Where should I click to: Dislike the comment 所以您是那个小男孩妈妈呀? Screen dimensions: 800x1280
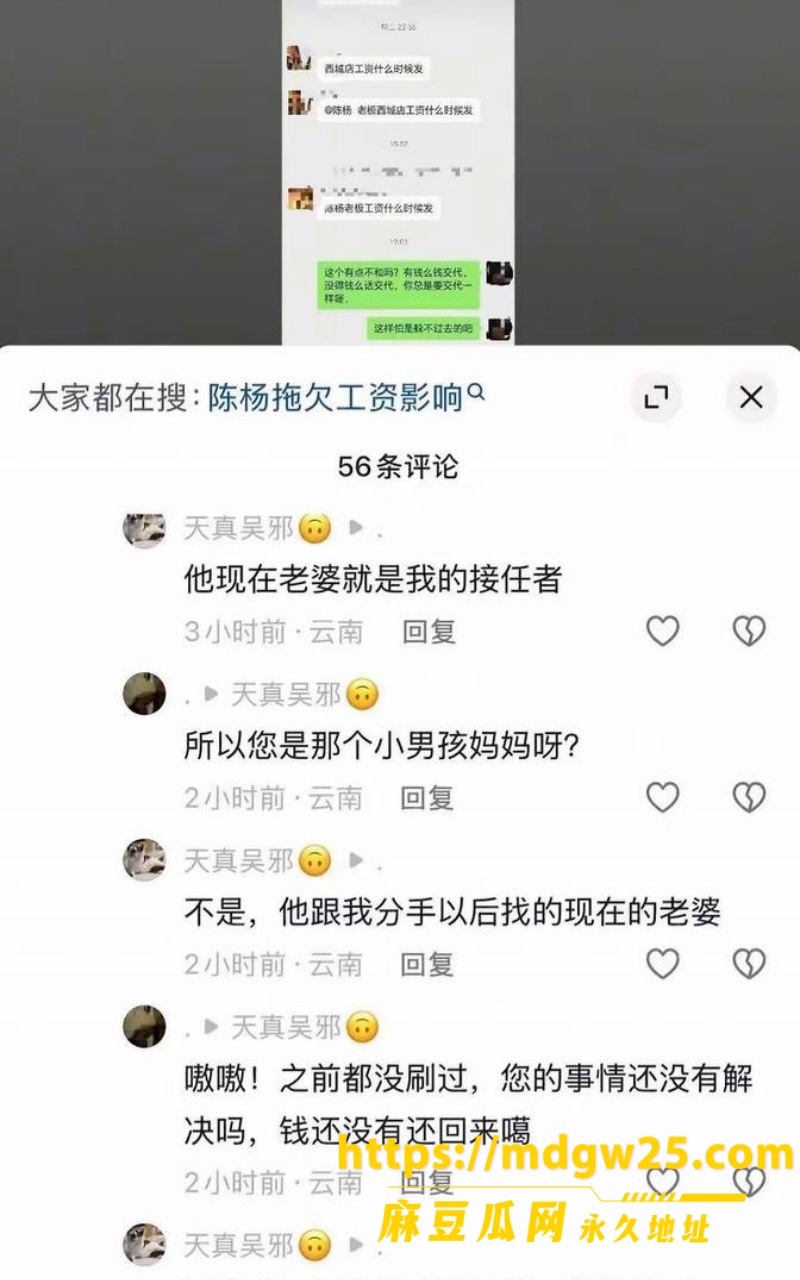[749, 797]
